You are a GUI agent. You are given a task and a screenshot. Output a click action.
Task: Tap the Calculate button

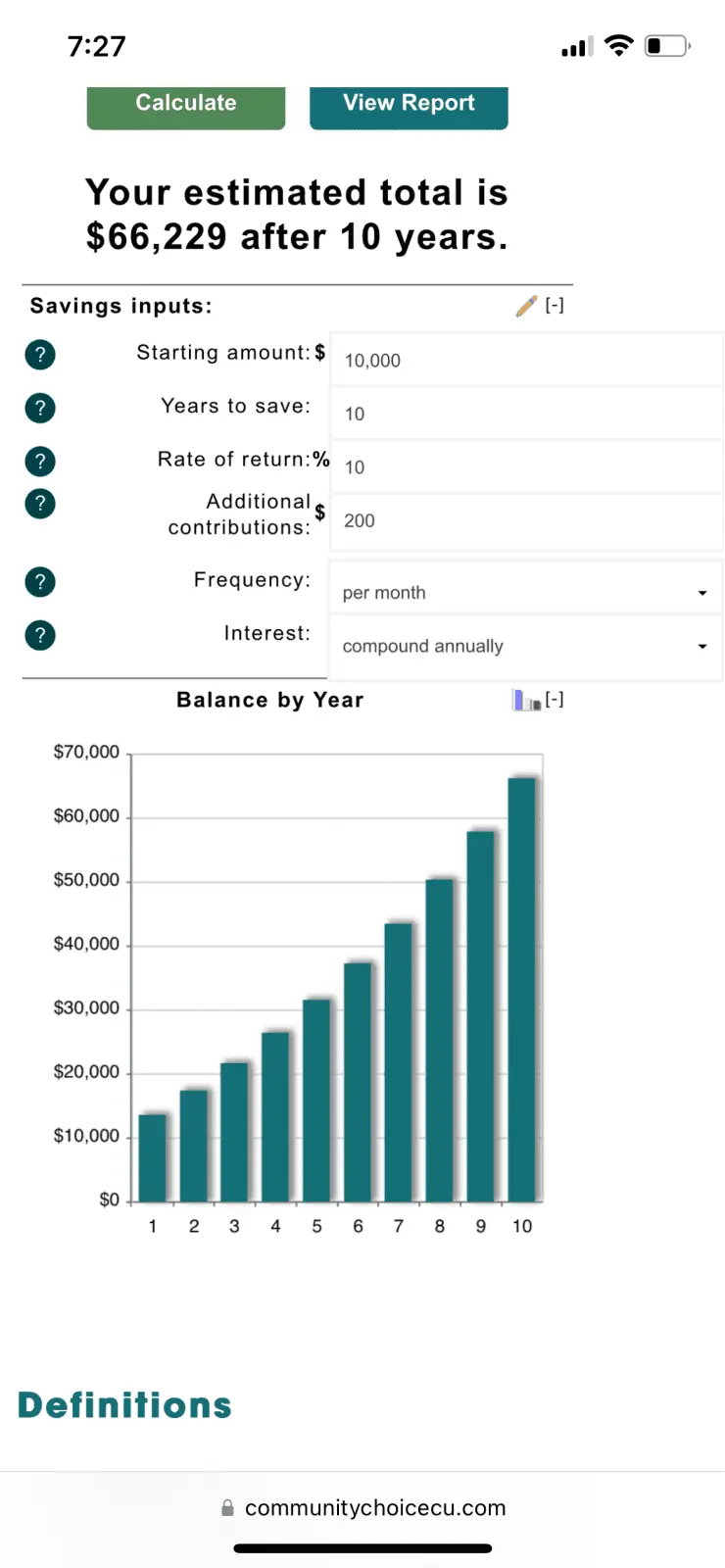186,105
